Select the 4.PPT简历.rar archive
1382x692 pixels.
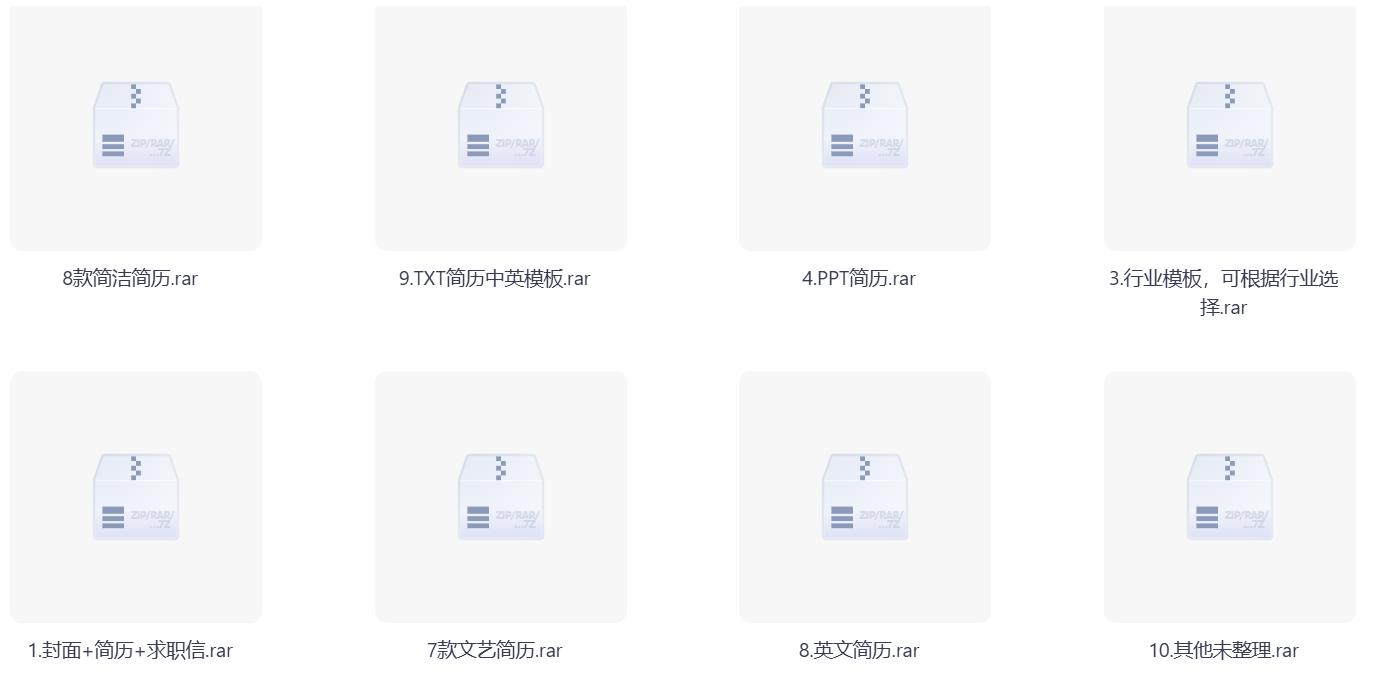pos(865,126)
